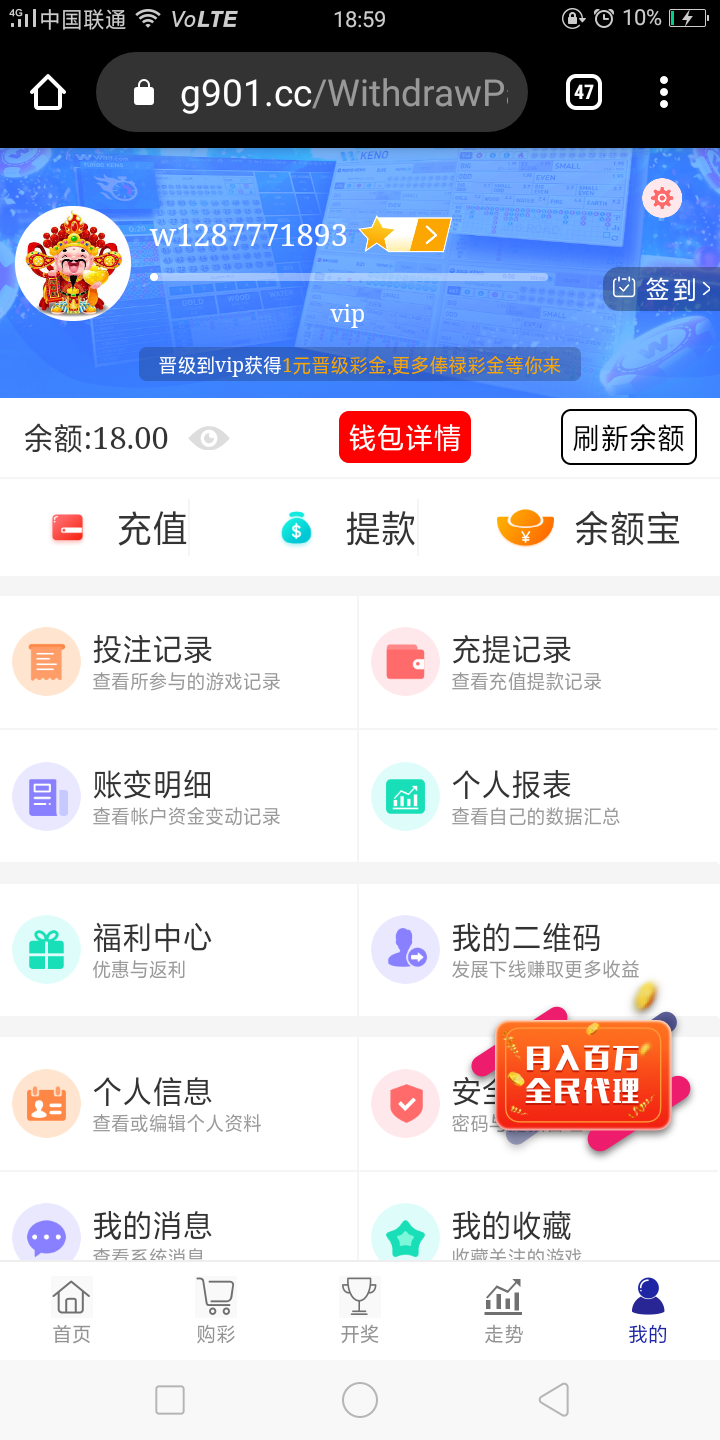Viewport: 720px width, 1440px height.
Task: Toggle balance visibility with the eye icon
Action: click(x=206, y=438)
